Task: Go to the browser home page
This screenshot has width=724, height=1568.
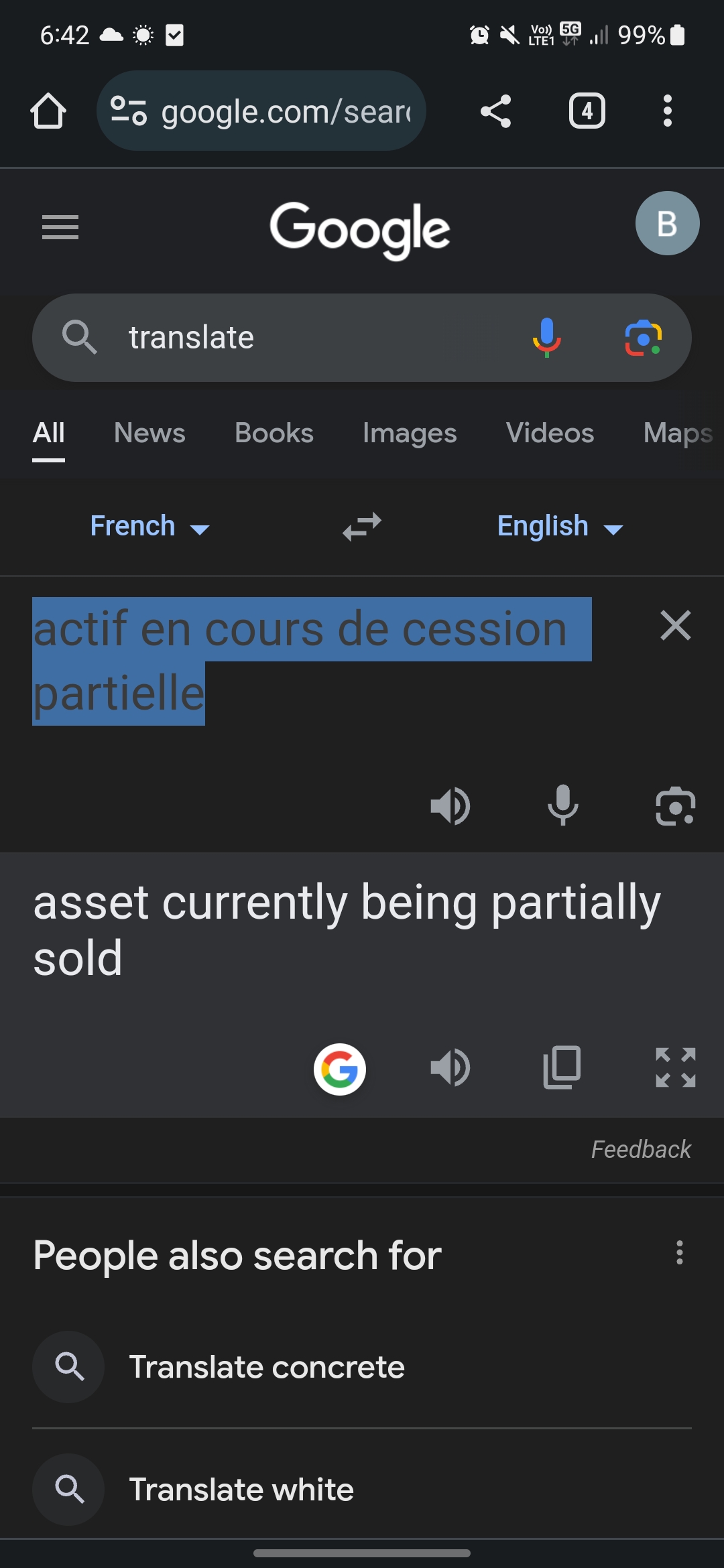Action: pos(48,111)
